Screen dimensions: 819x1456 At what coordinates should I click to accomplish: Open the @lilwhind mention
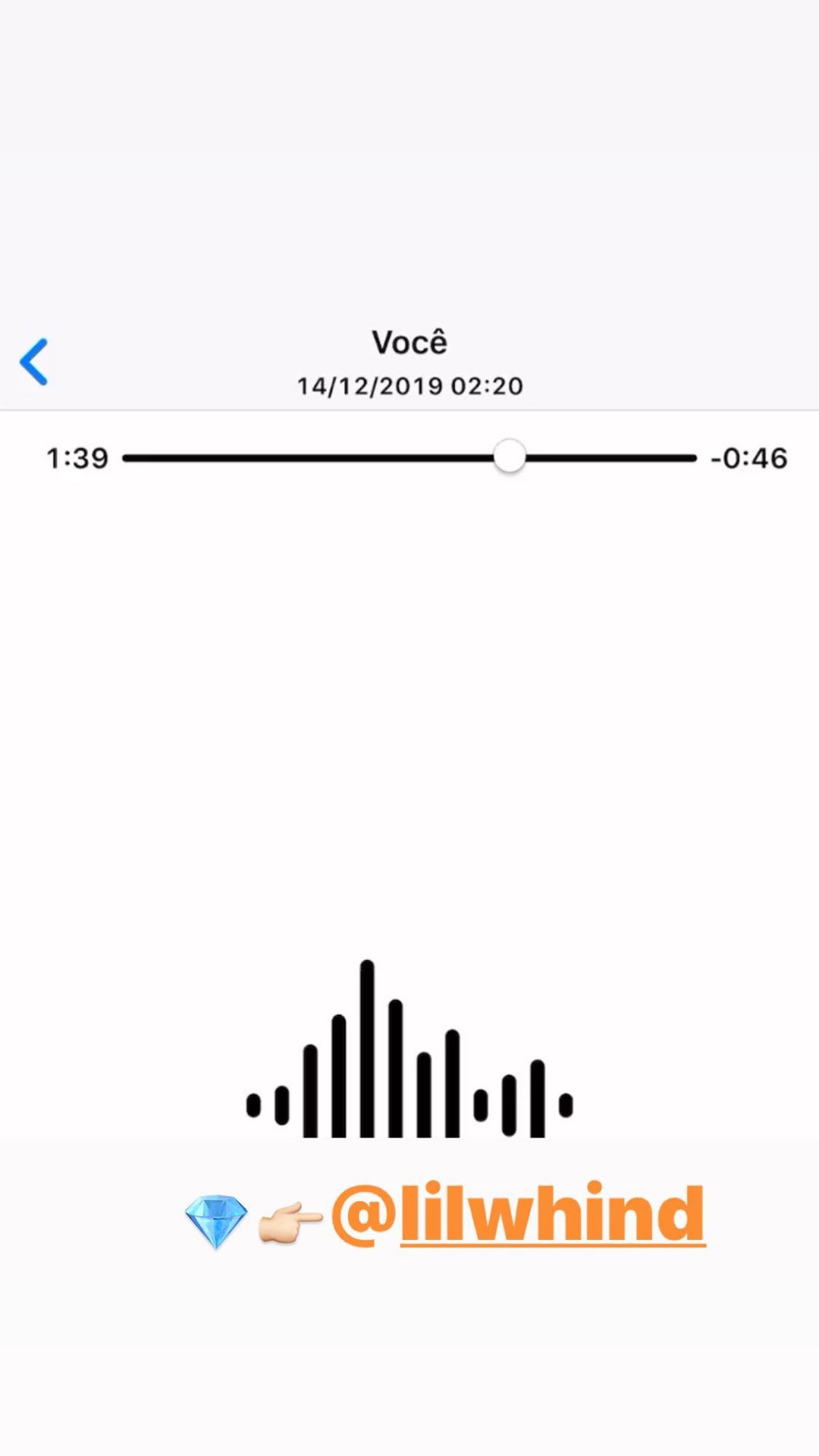(518, 1215)
